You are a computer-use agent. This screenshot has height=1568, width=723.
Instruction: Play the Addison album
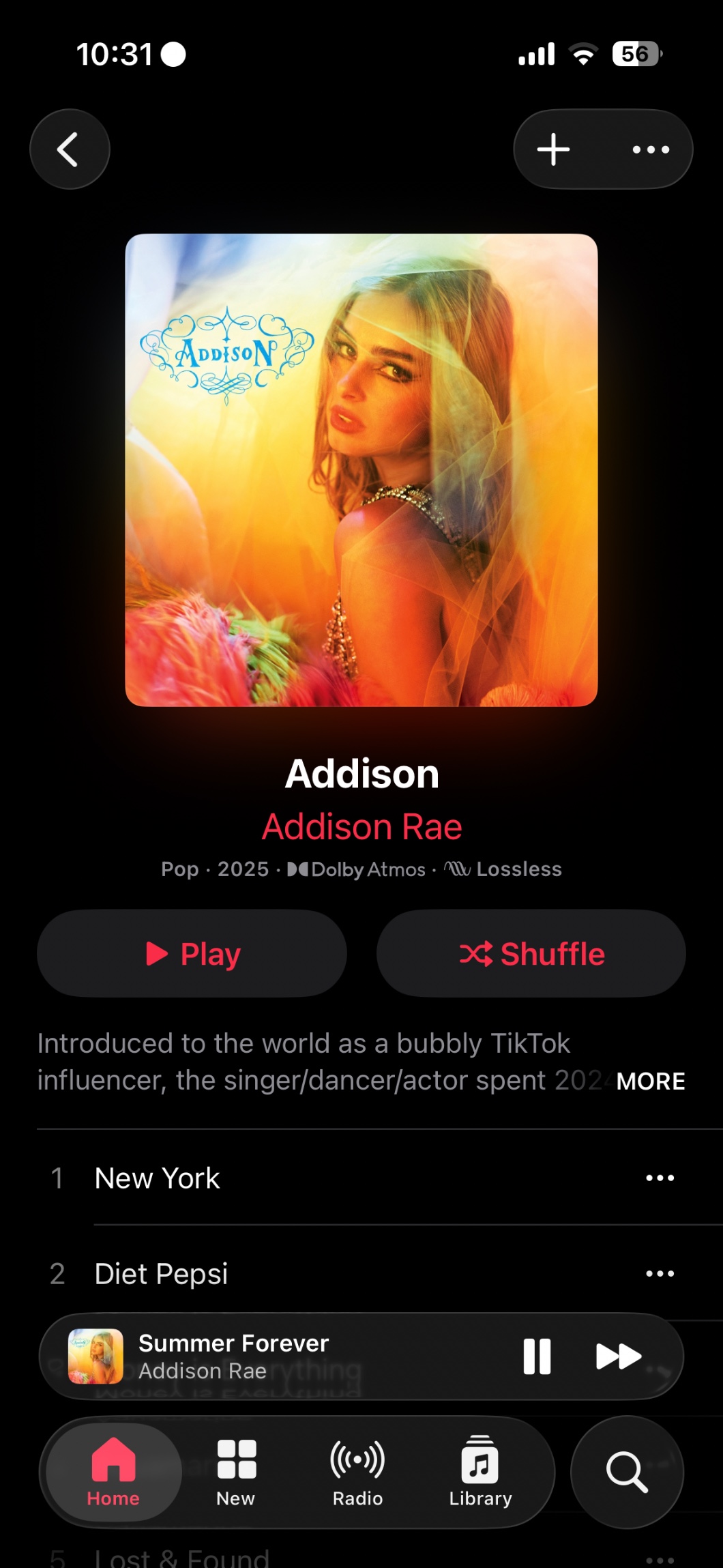[x=192, y=953]
